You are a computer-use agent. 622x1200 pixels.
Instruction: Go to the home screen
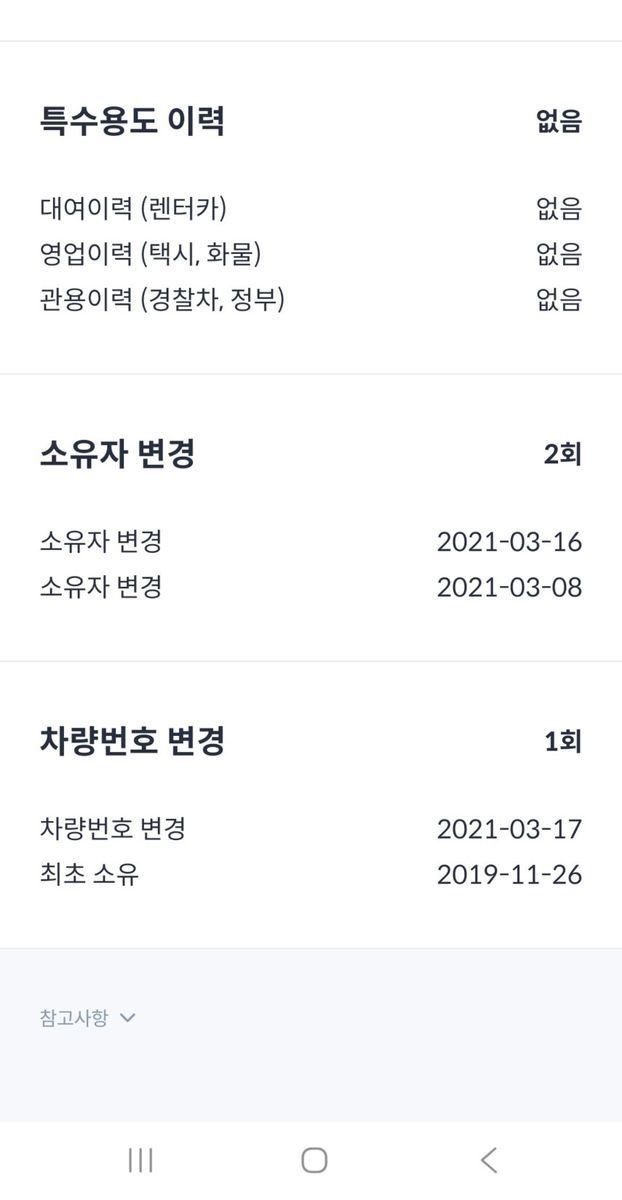click(314, 1160)
